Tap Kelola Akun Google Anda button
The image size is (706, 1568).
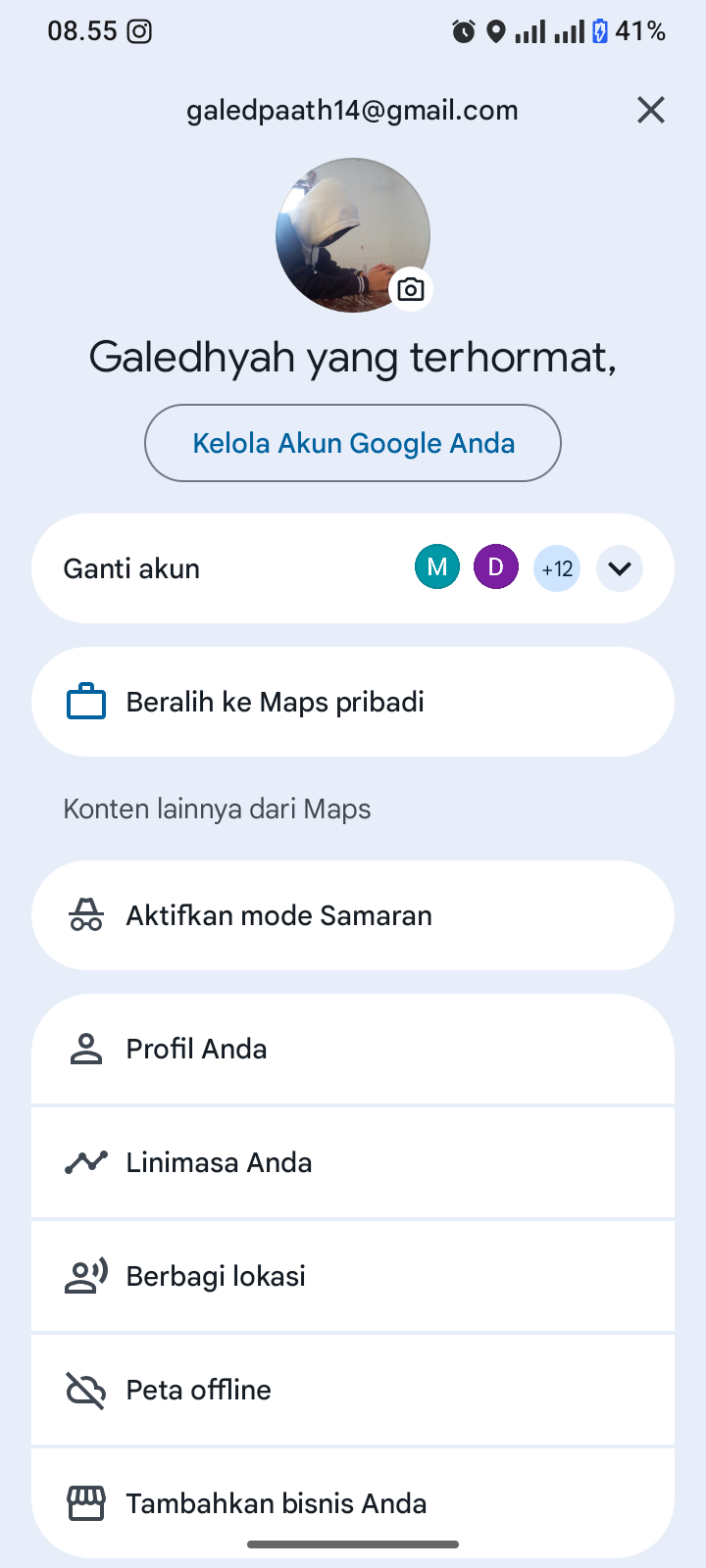pyautogui.click(x=353, y=443)
